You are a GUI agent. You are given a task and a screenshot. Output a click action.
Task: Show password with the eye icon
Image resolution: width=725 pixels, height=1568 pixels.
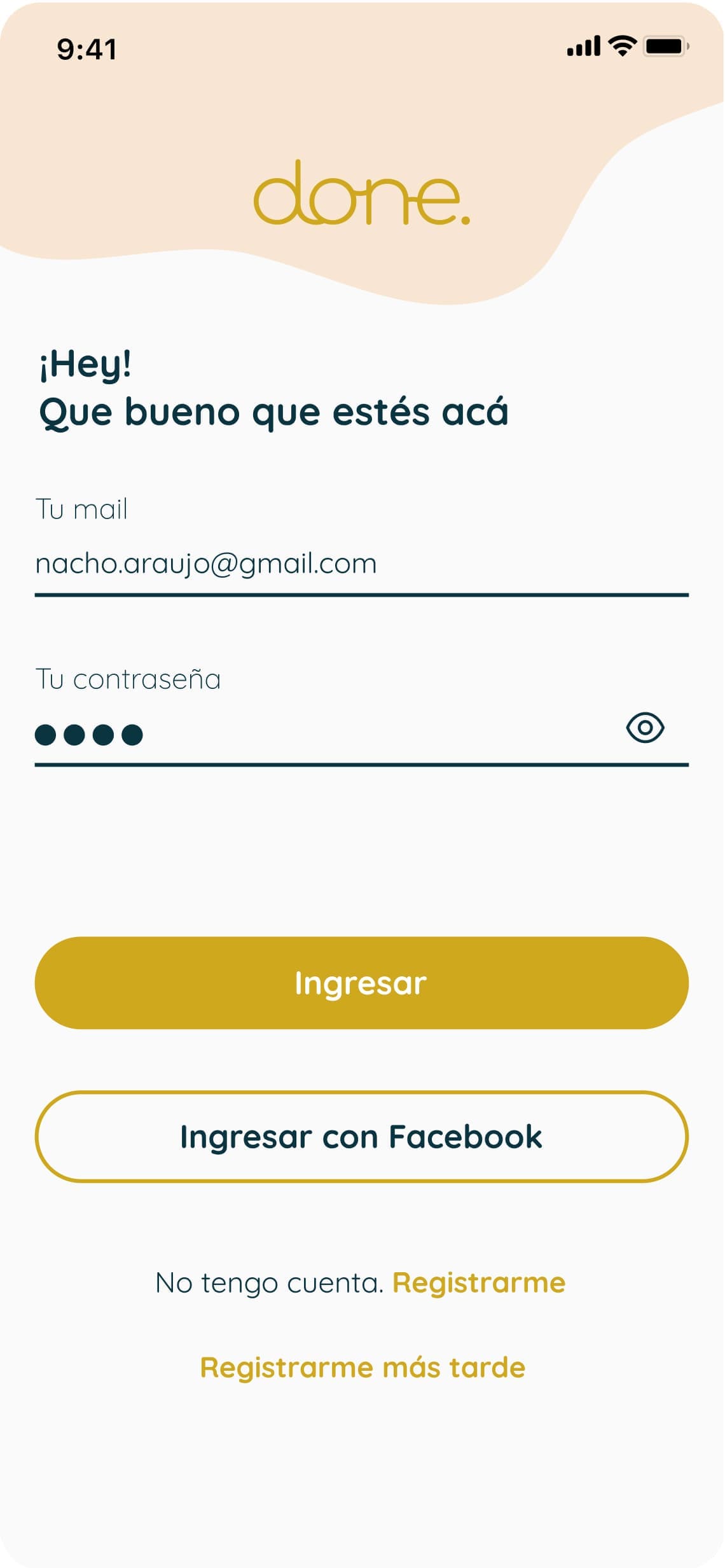[645, 728]
